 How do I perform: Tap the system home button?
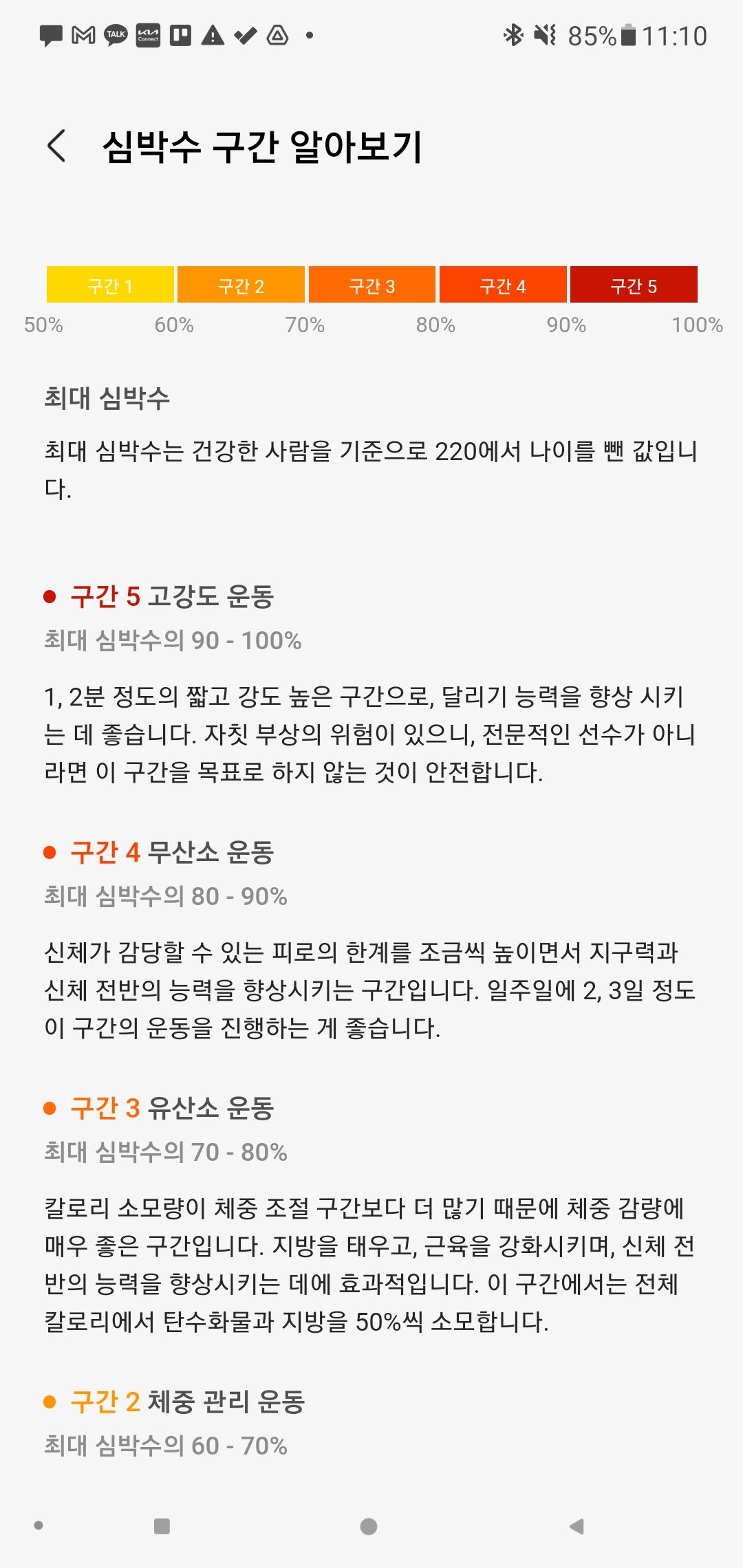click(369, 1526)
